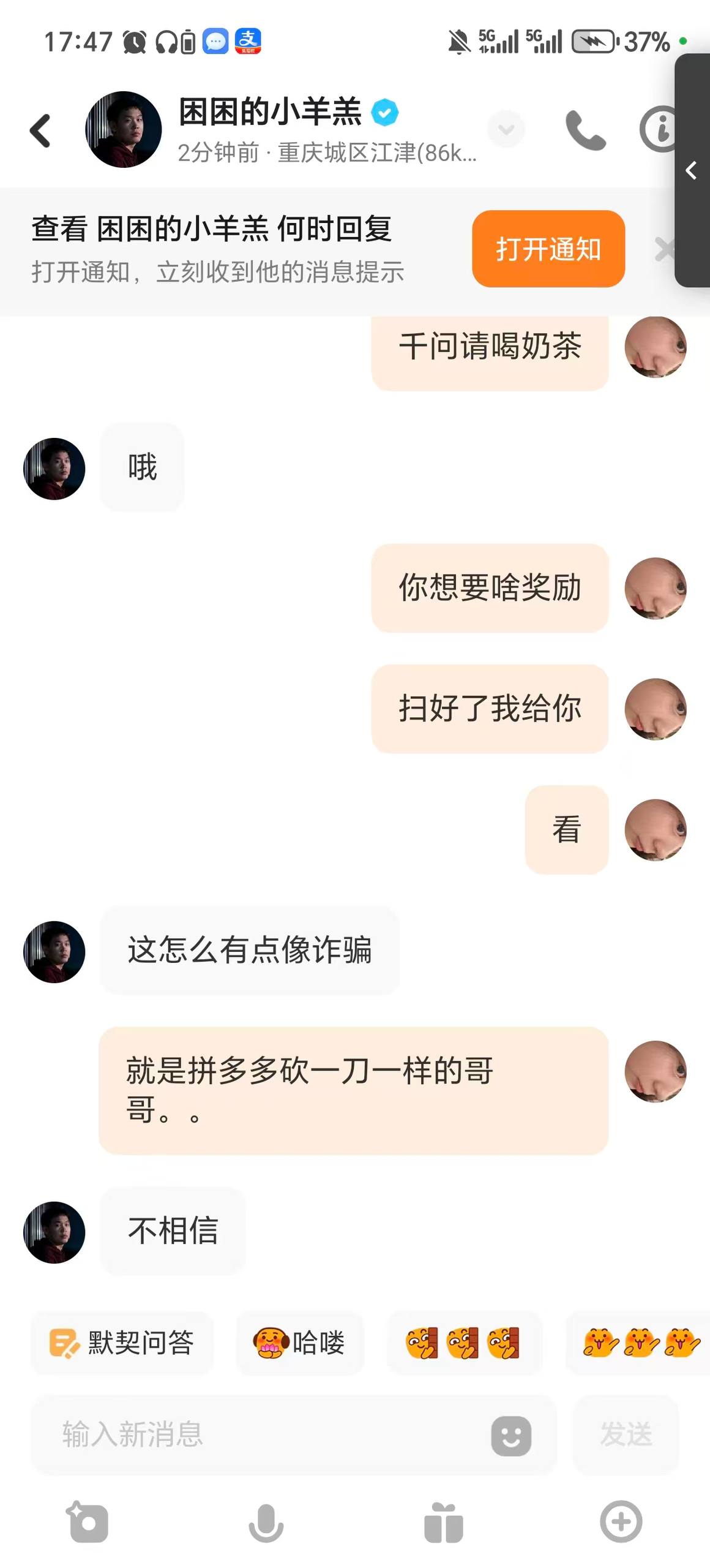The width and height of the screenshot is (710, 1568).
Task: Open more attachment options with plus icon
Action: pos(621,1521)
